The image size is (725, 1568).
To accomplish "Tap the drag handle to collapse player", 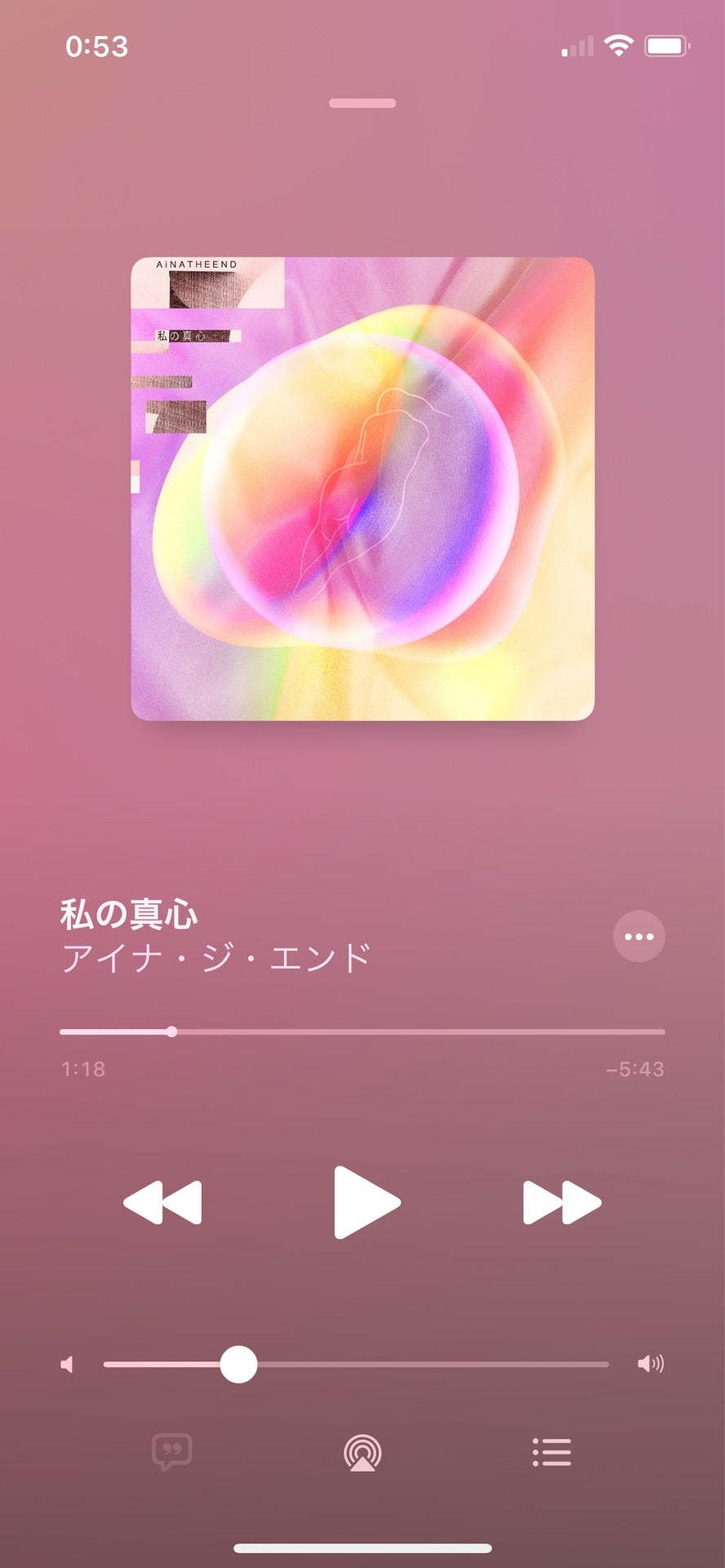I will pos(362,102).
